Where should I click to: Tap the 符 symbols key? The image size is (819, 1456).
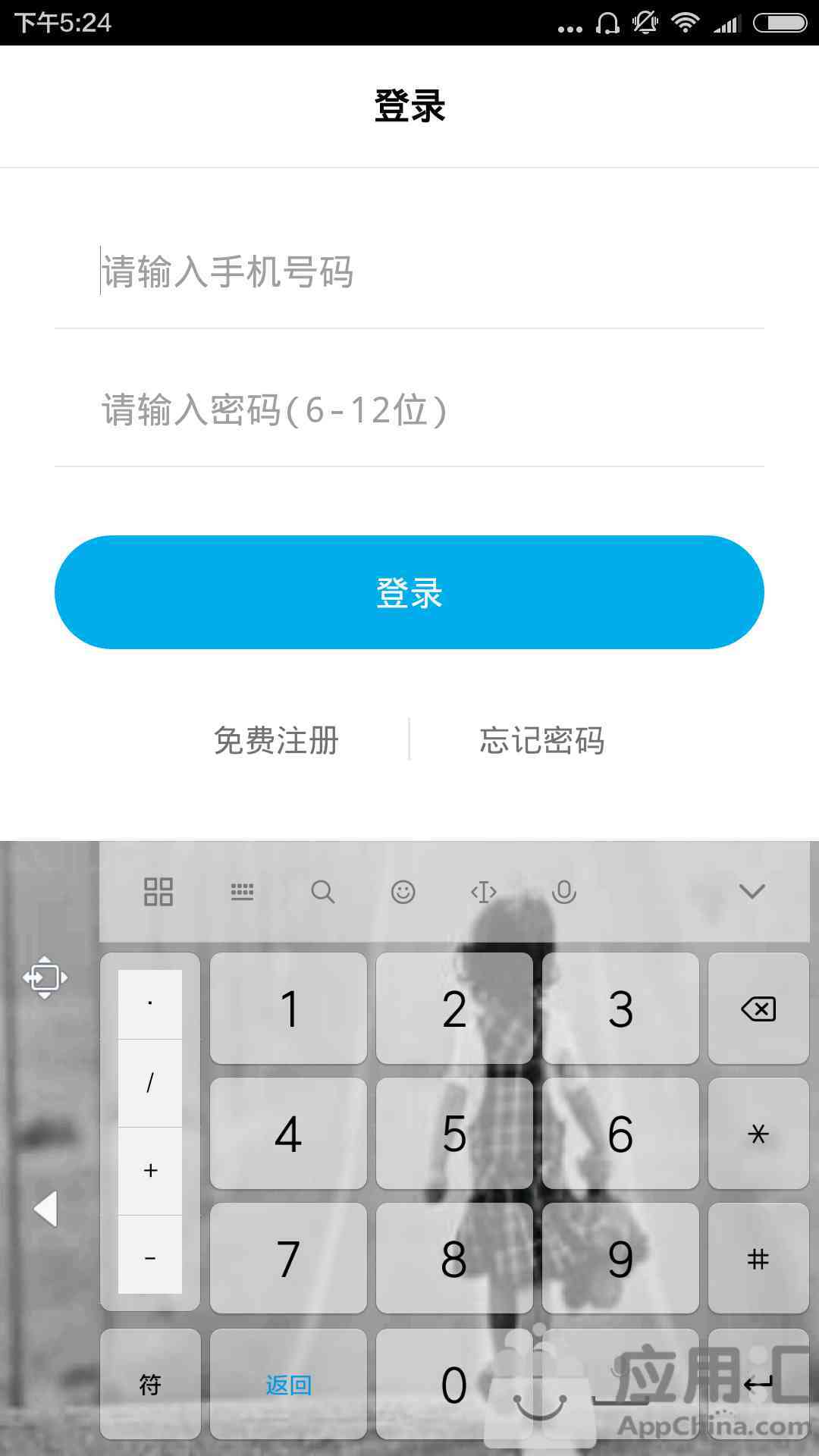click(x=150, y=1385)
